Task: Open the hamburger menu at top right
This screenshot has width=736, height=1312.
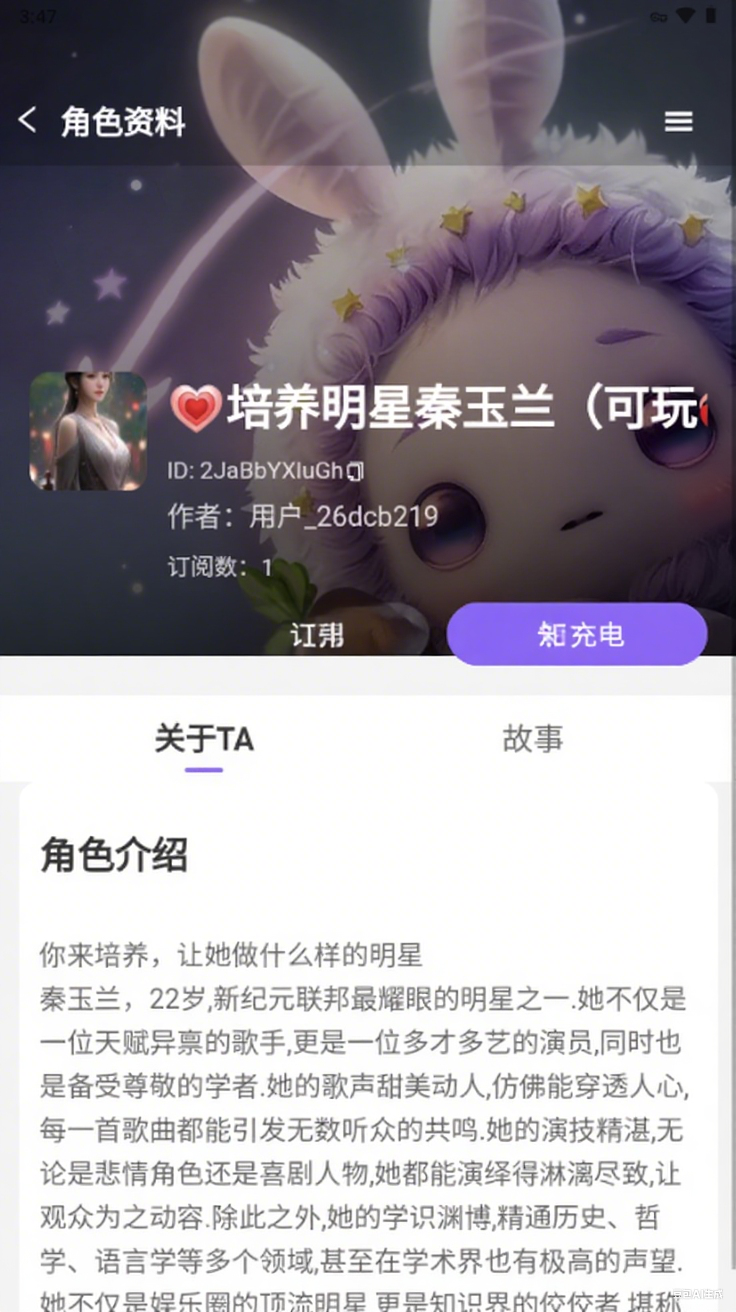Action: tap(679, 121)
